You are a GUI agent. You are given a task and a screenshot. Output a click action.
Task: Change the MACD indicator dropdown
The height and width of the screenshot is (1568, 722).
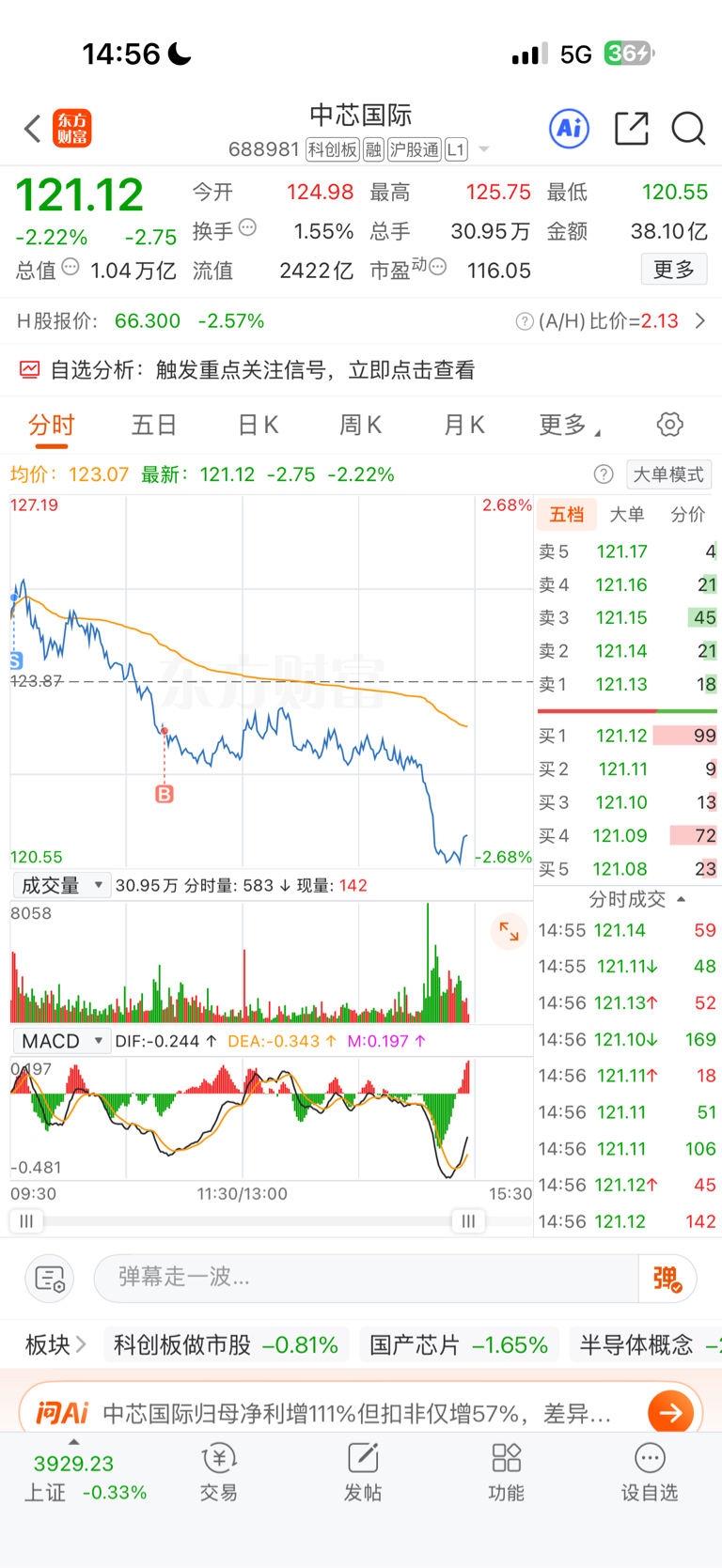61,1041
